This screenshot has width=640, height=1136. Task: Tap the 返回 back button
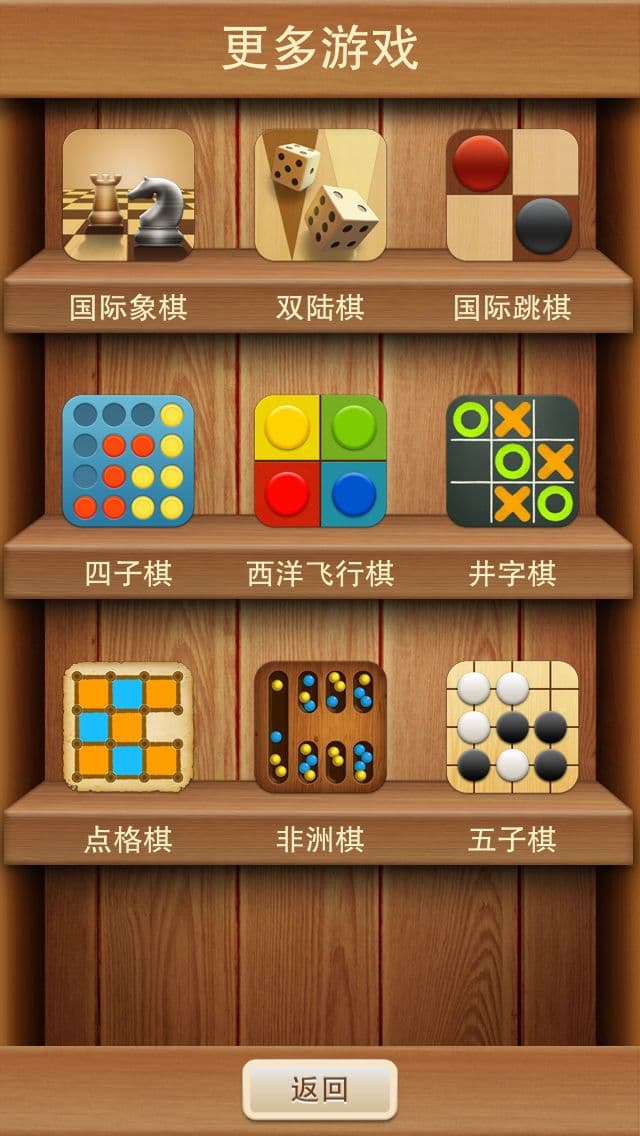[320, 1089]
